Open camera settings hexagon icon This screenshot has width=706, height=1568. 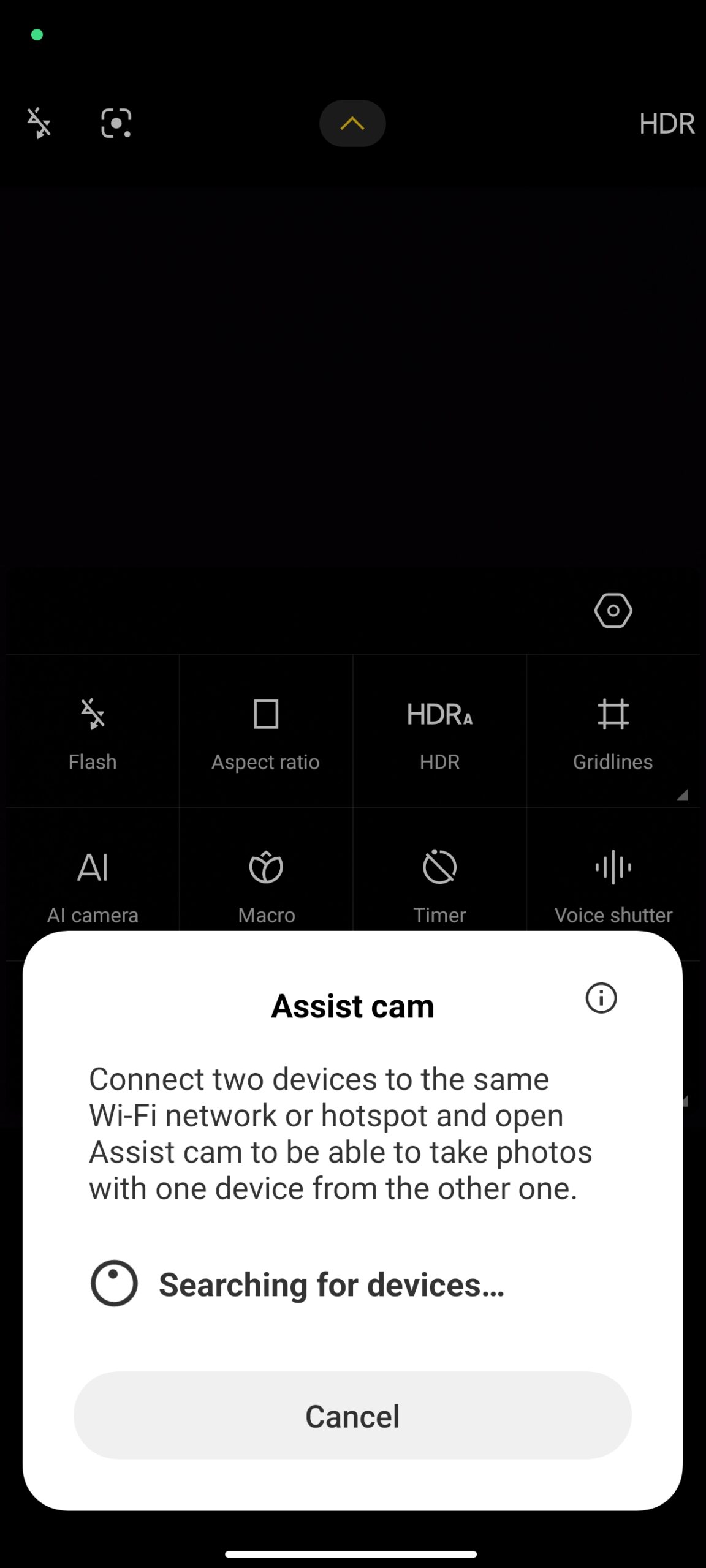tap(613, 610)
